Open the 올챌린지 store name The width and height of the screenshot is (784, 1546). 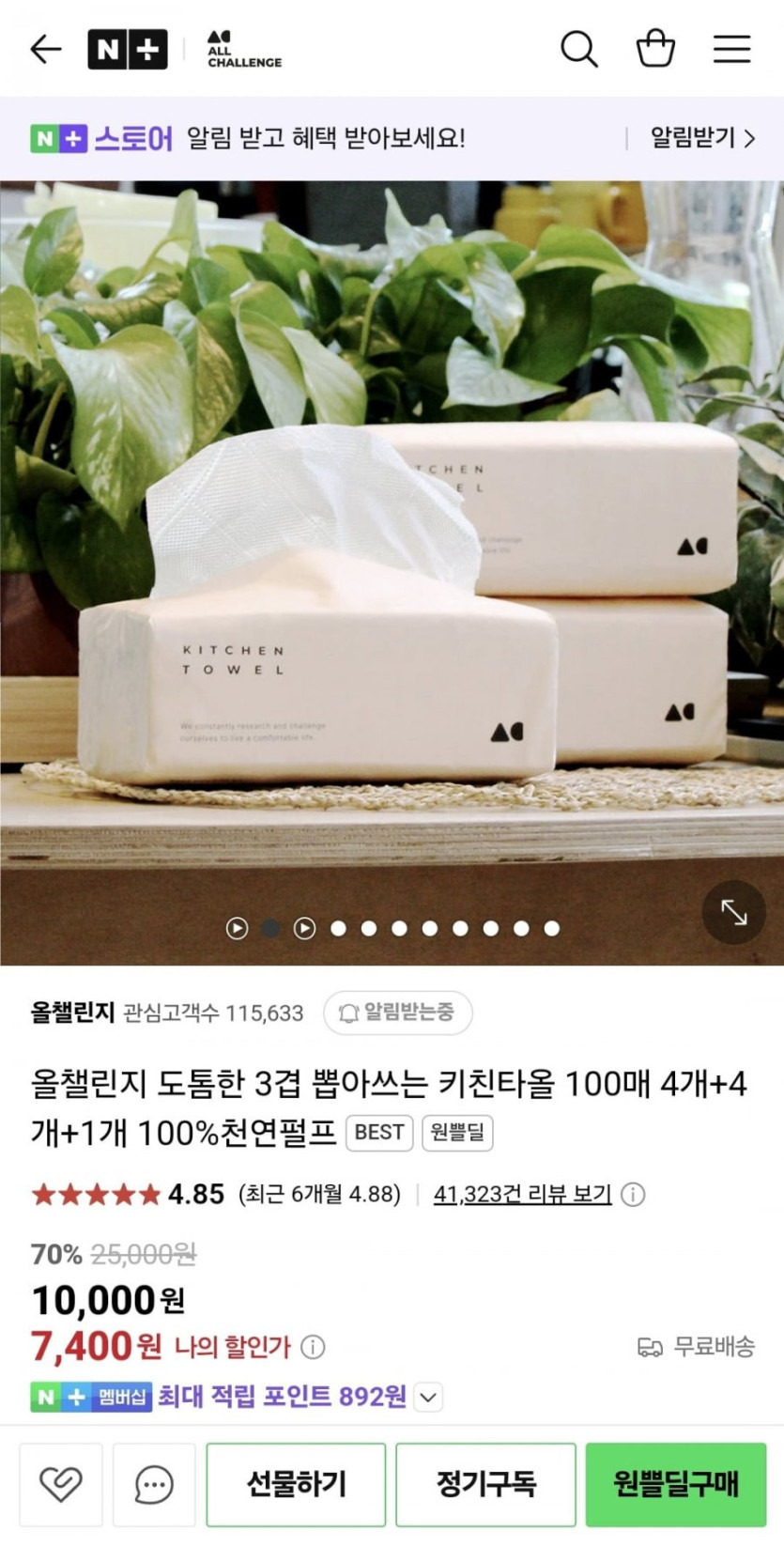[x=72, y=1013]
